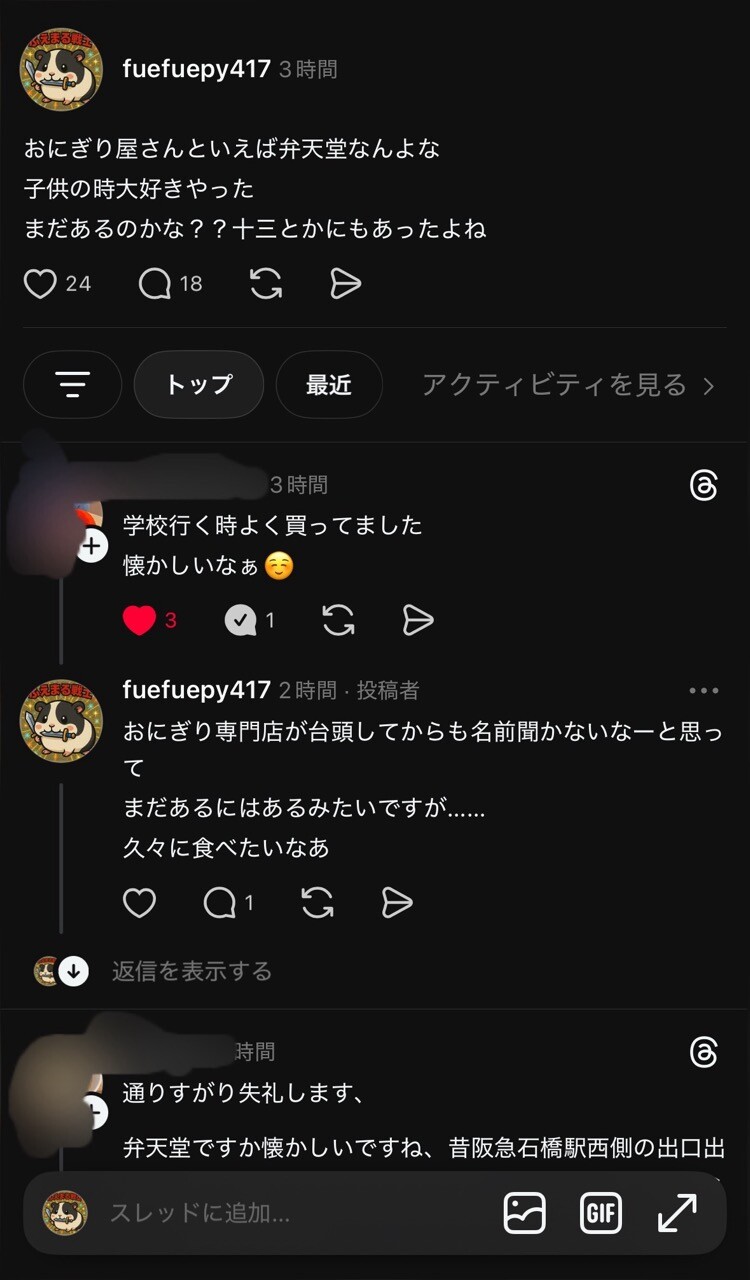The width and height of the screenshot is (750, 1280).
Task: Attach a photo from the gallery icon
Action: pos(525,1214)
